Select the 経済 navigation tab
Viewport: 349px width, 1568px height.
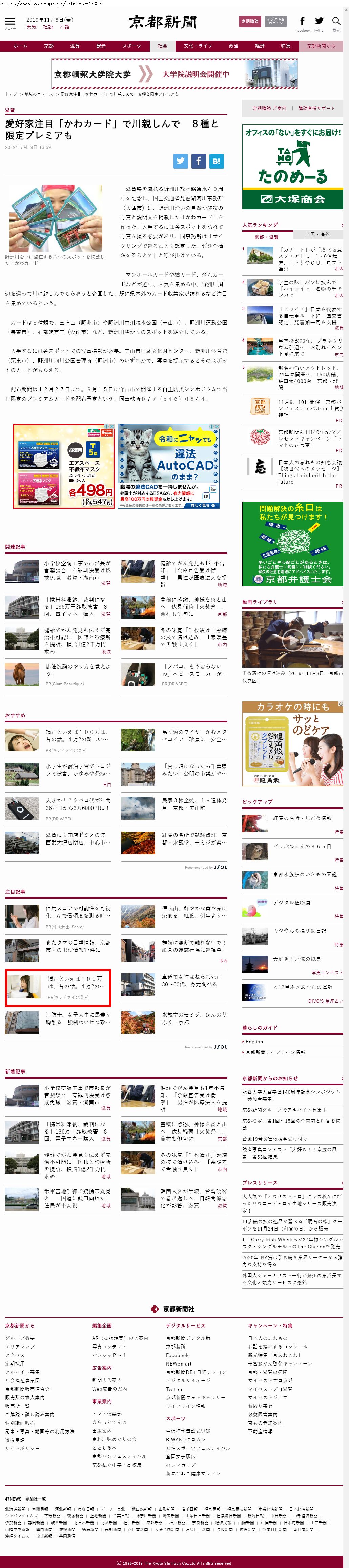coord(260,46)
